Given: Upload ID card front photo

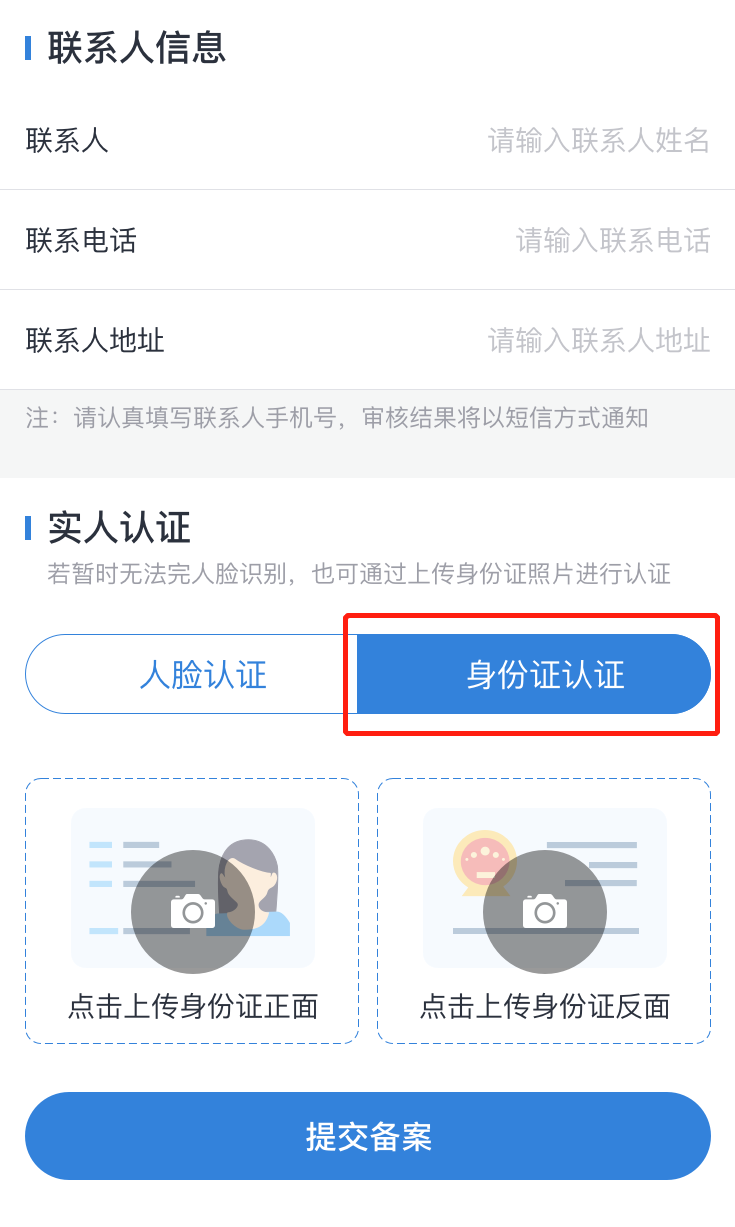Looking at the screenshot, I should (192, 911).
